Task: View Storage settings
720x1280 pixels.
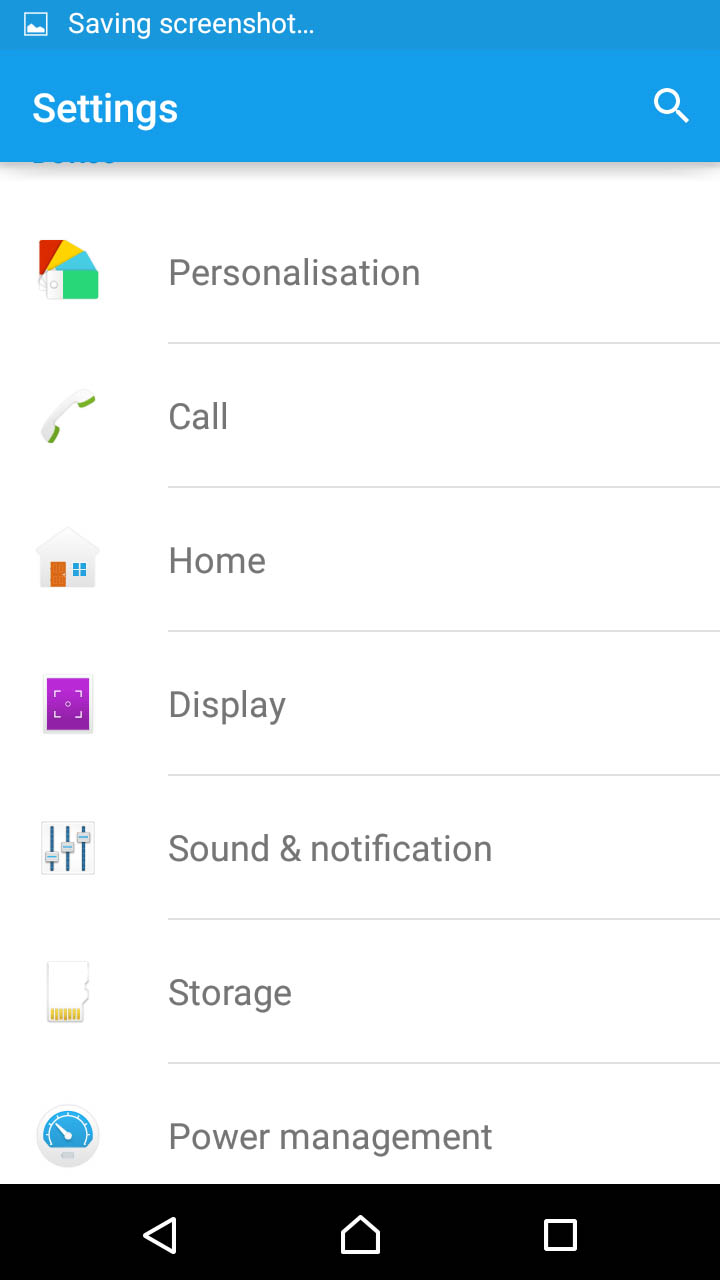Action: 360,992
